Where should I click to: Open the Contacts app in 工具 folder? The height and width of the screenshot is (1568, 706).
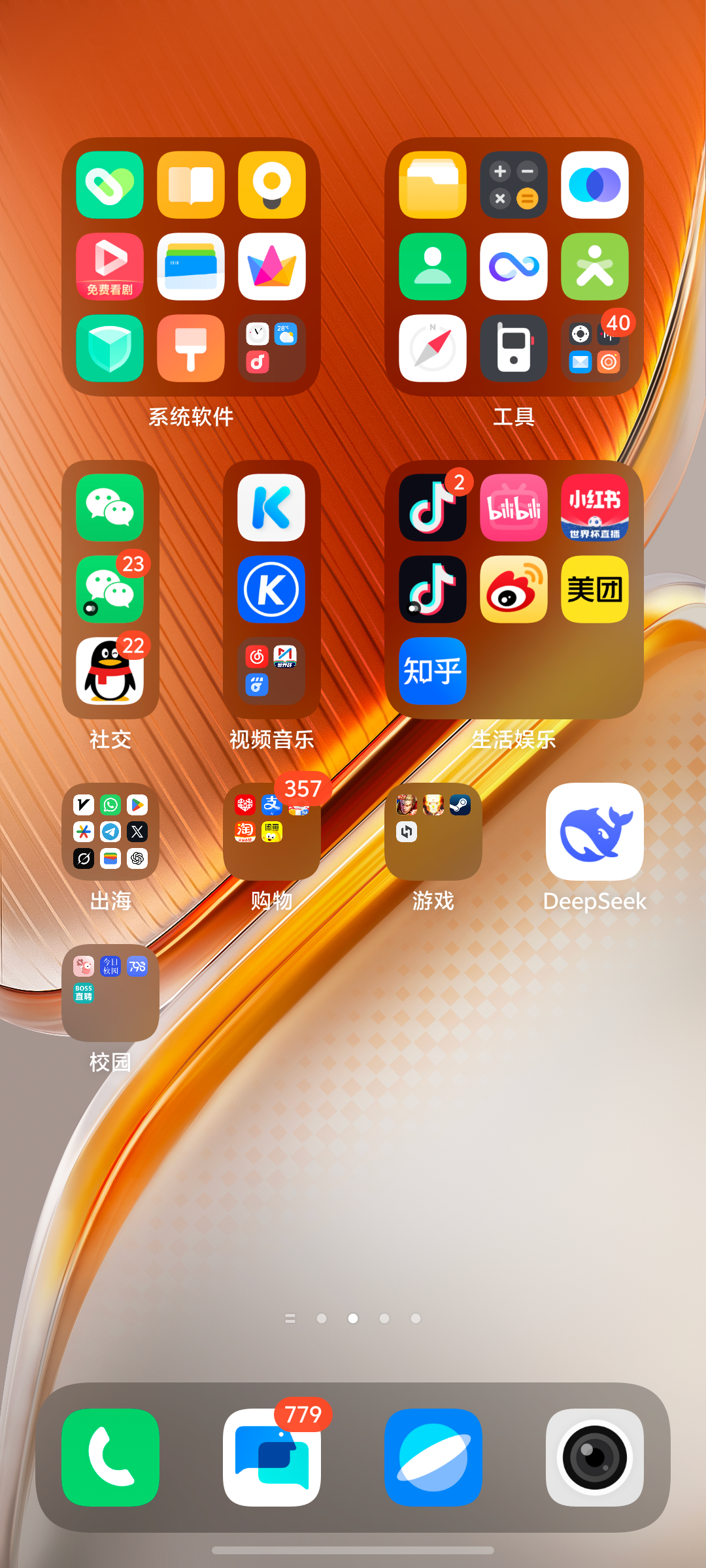pos(433,267)
